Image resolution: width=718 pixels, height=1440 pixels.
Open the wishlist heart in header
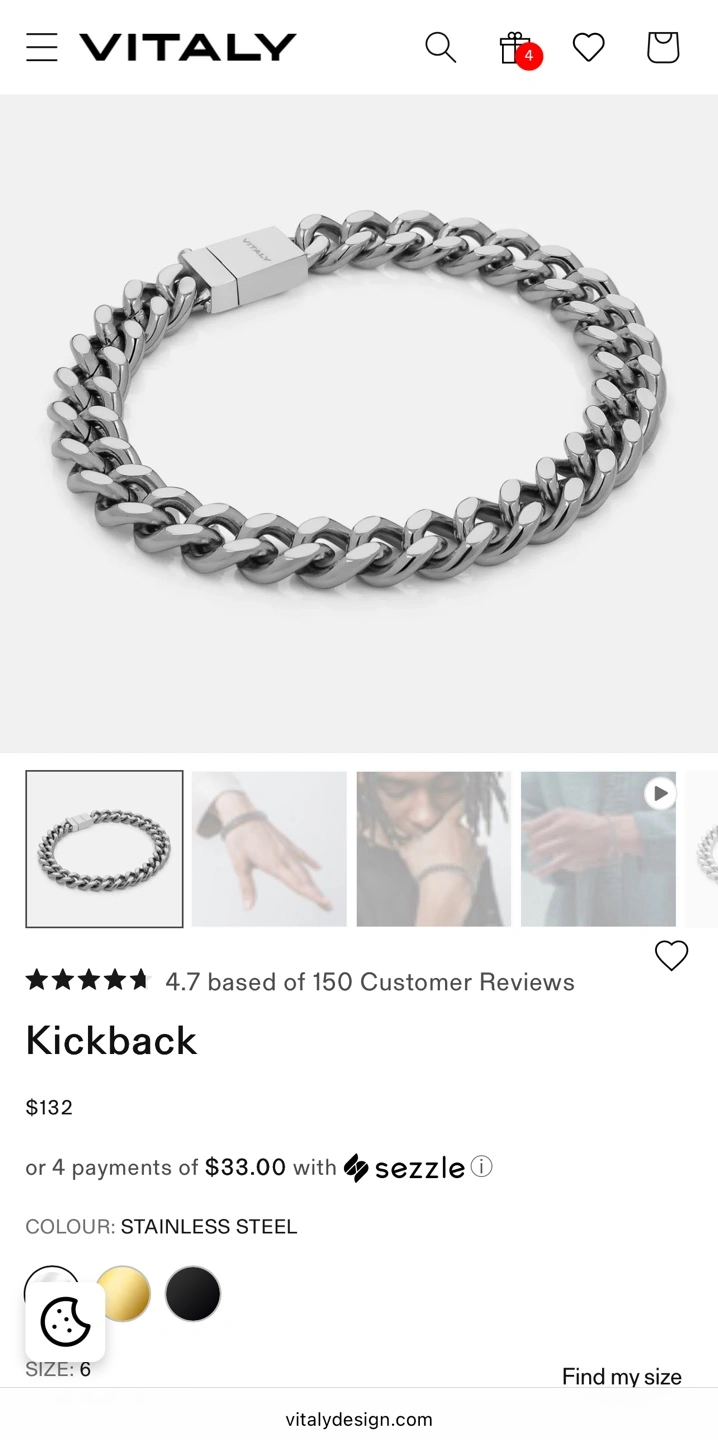588,47
